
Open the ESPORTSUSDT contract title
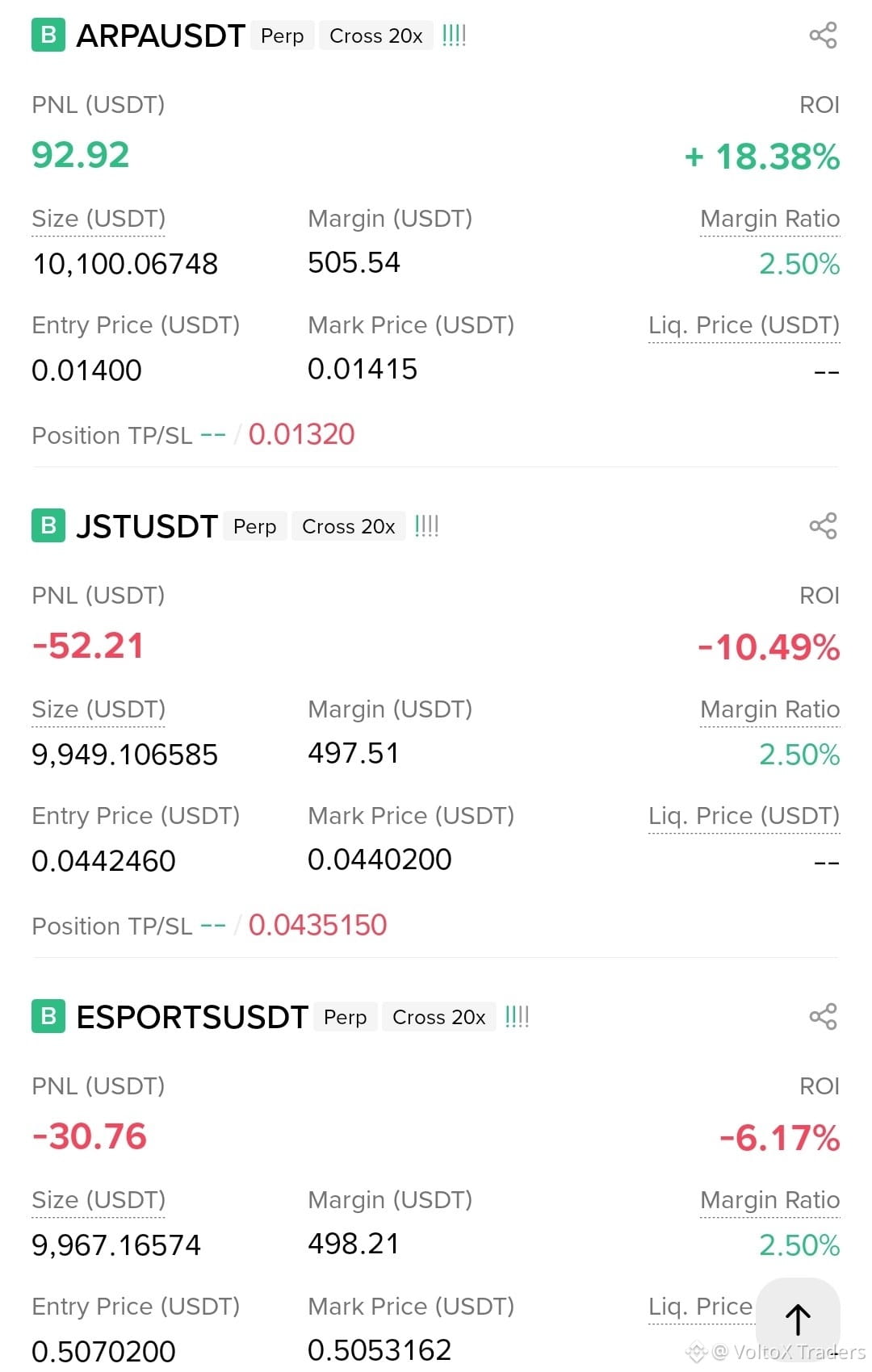pyautogui.click(x=192, y=1018)
